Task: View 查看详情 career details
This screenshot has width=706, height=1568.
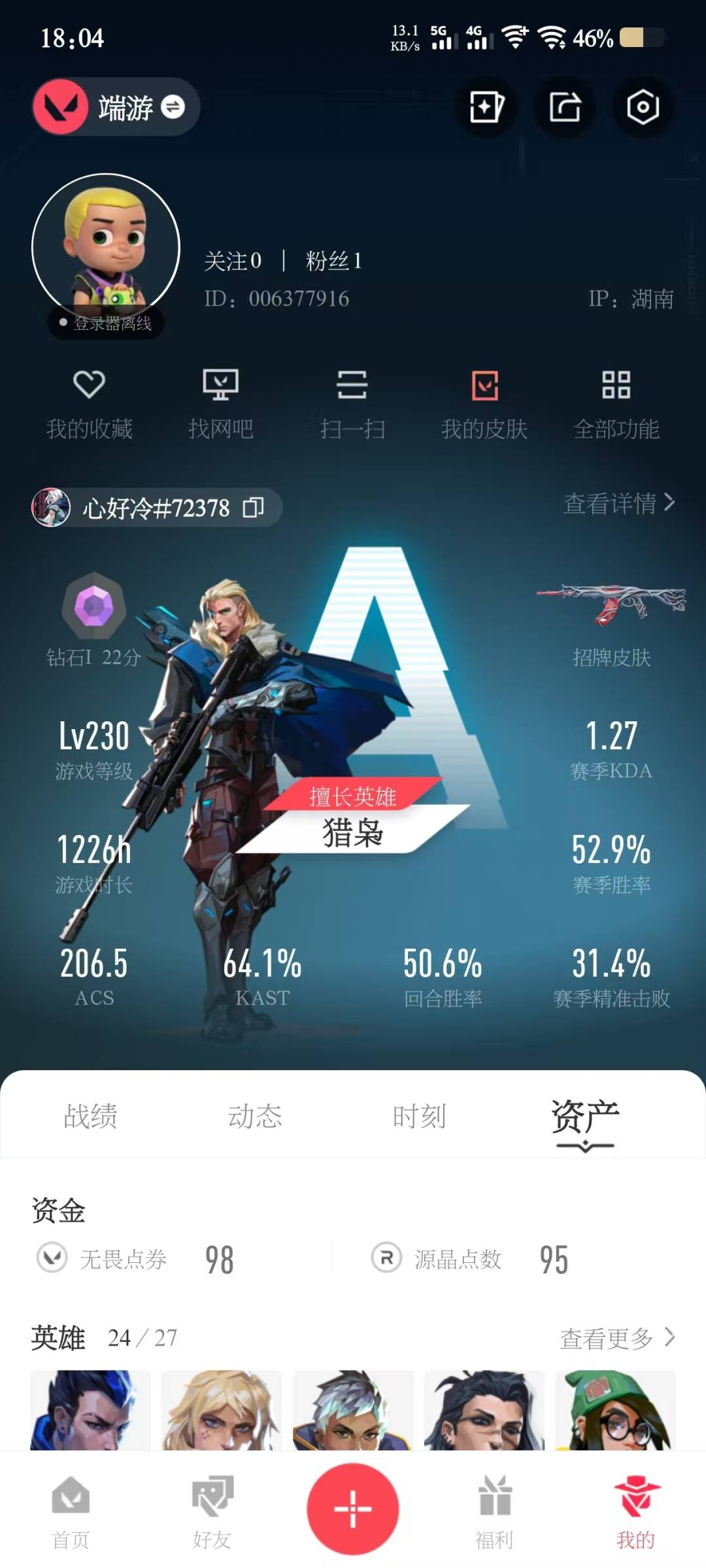Action: coord(619,503)
